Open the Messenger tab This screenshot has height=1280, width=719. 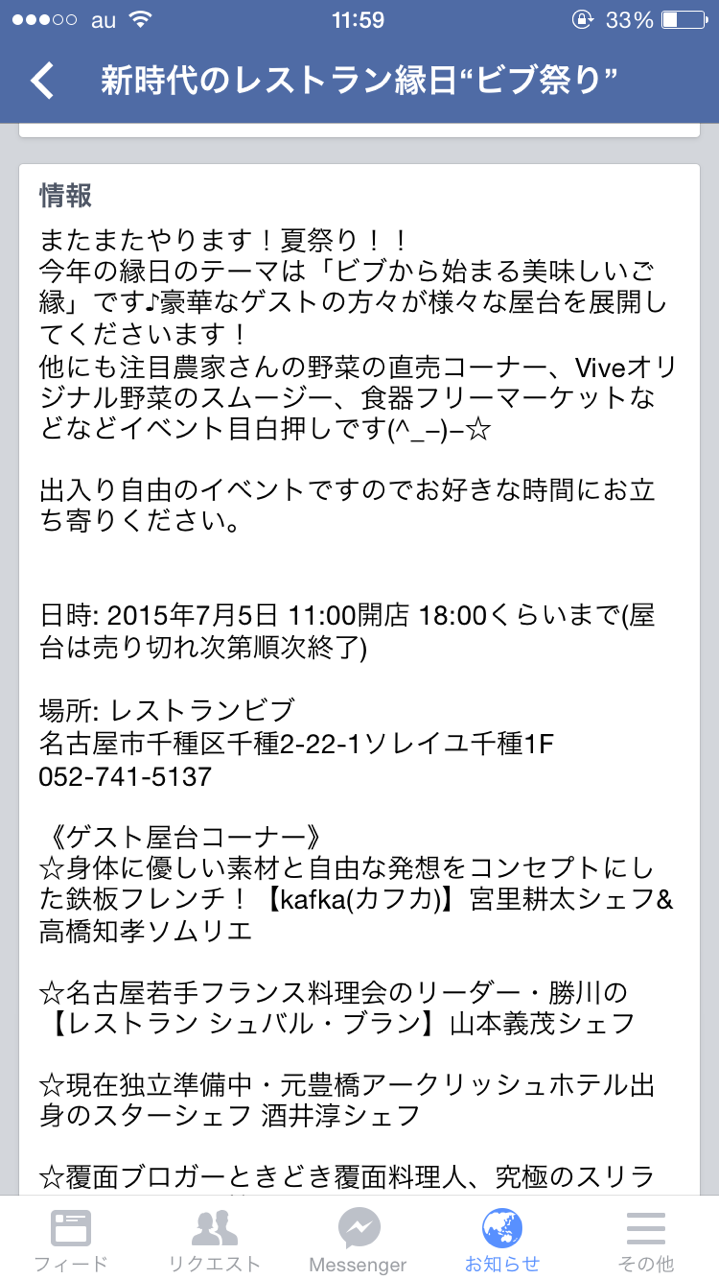(358, 1240)
